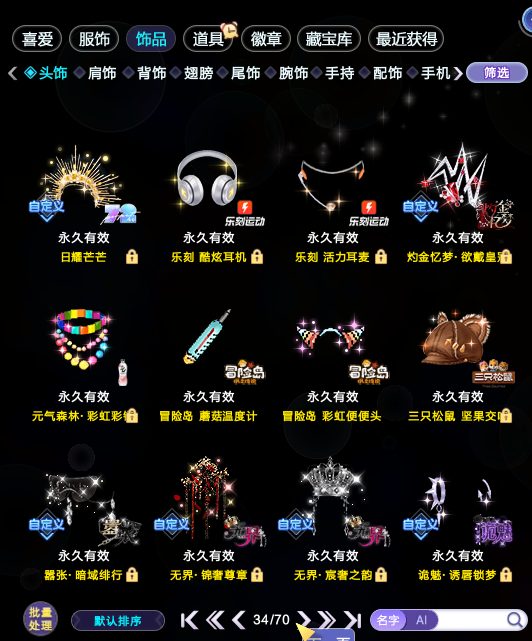The height and width of the screenshot is (641, 532).
Task: Open the 道具 tab
Action: (208, 39)
